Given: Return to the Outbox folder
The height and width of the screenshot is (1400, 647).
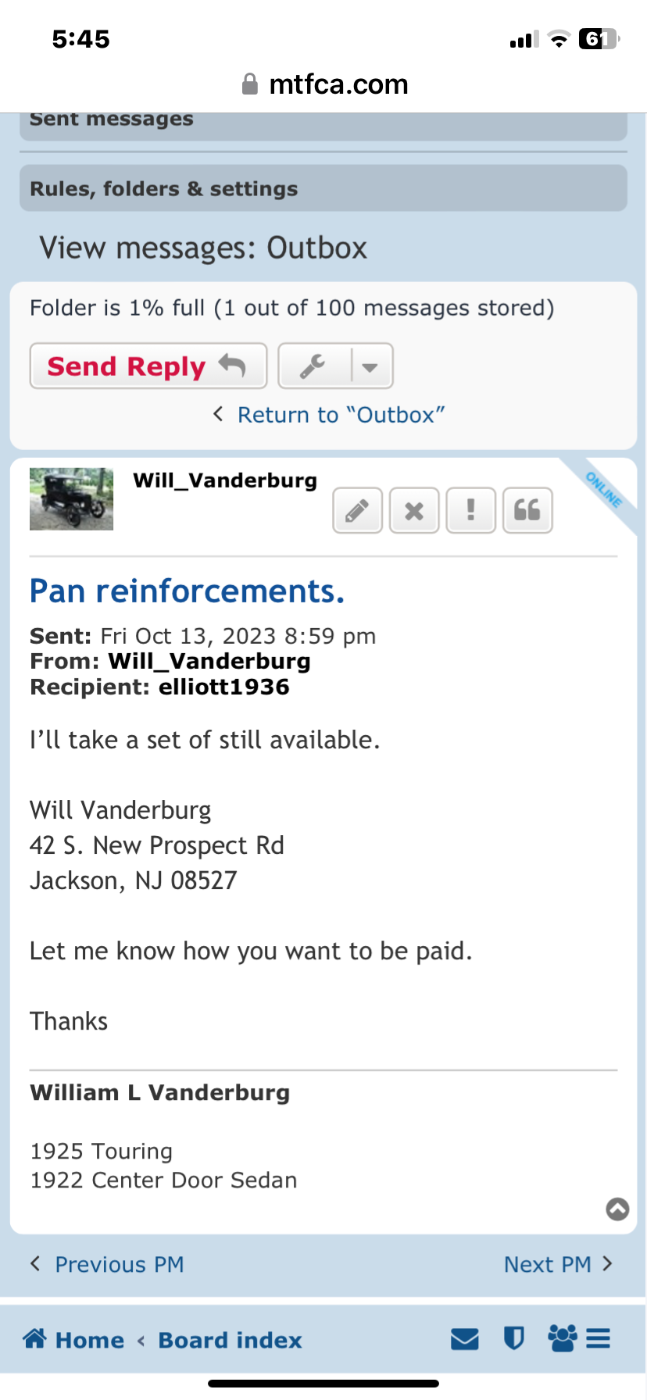Looking at the screenshot, I should click(x=340, y=415).
